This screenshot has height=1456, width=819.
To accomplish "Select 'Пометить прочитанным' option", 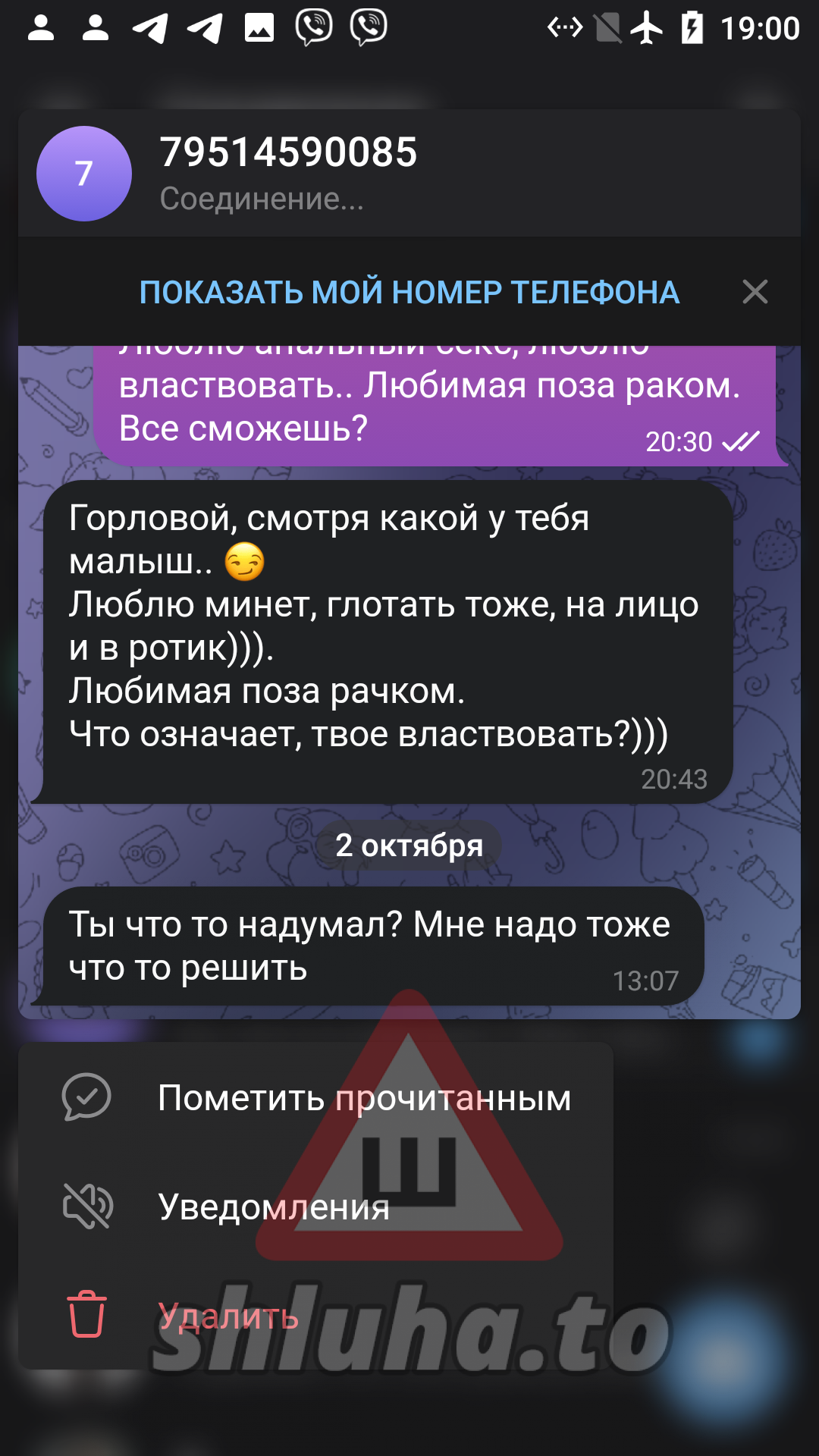I will [x=315, y=1097].
